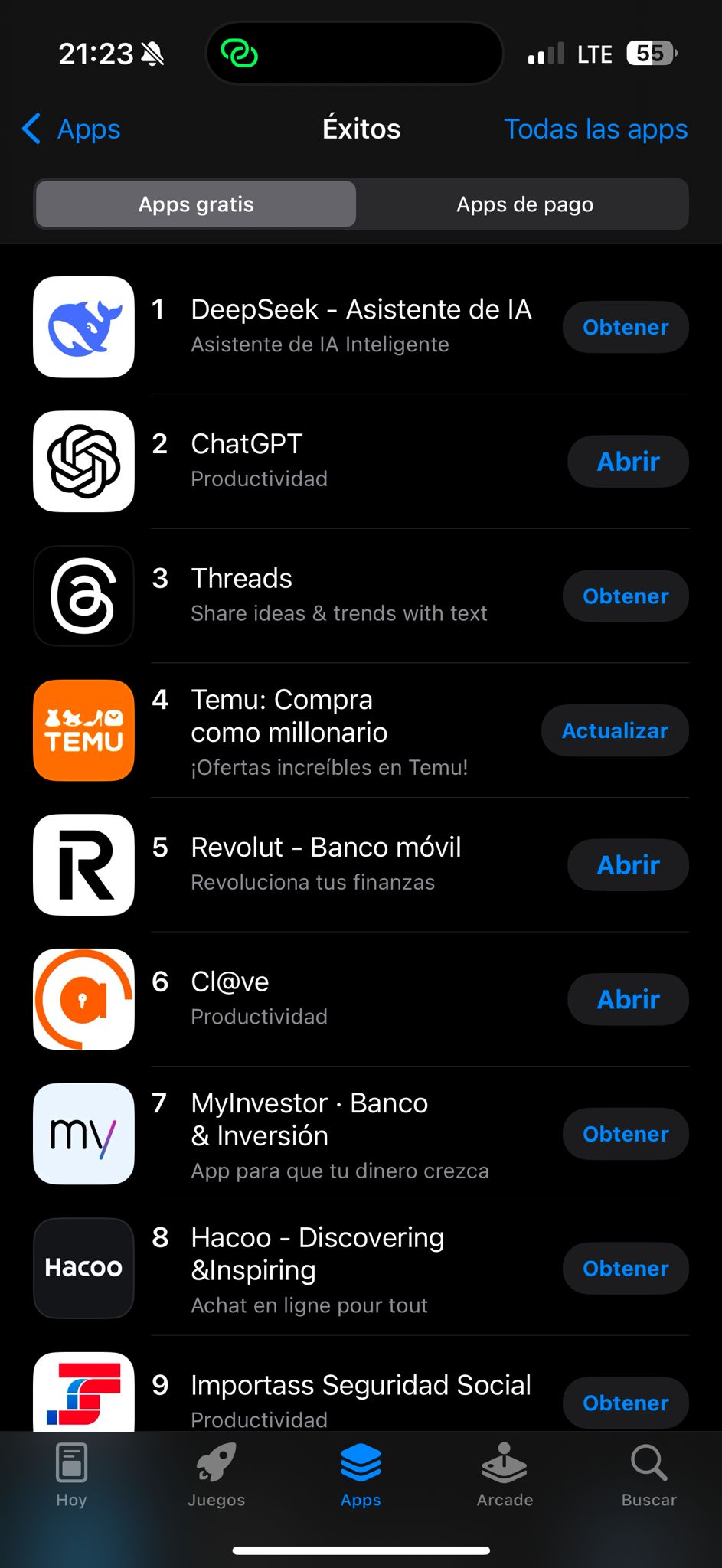Select the Apps gratis segment
Image resolution: width=722 pixels, height=1568 pixels.
tap(195, 204)
